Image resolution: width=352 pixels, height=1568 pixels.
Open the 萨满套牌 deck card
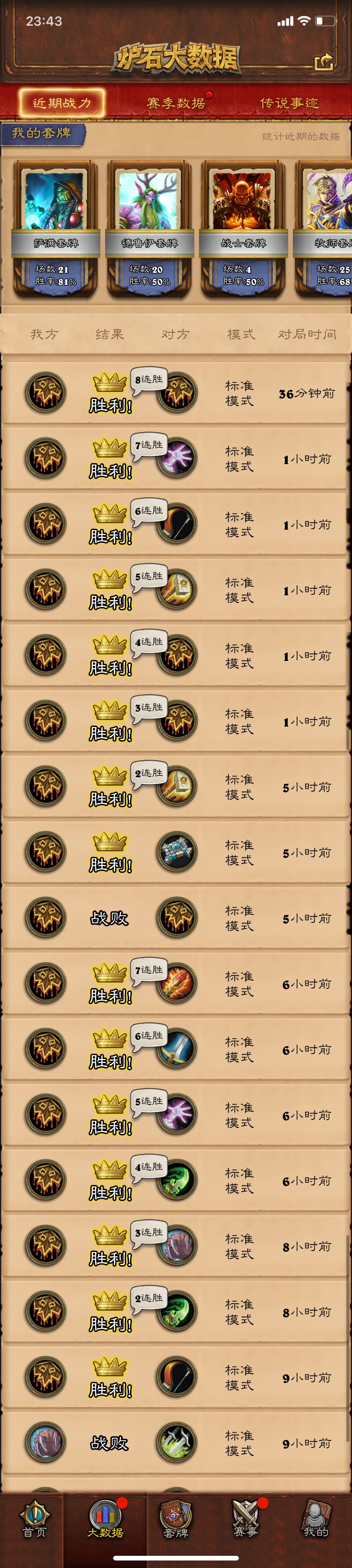55,228
